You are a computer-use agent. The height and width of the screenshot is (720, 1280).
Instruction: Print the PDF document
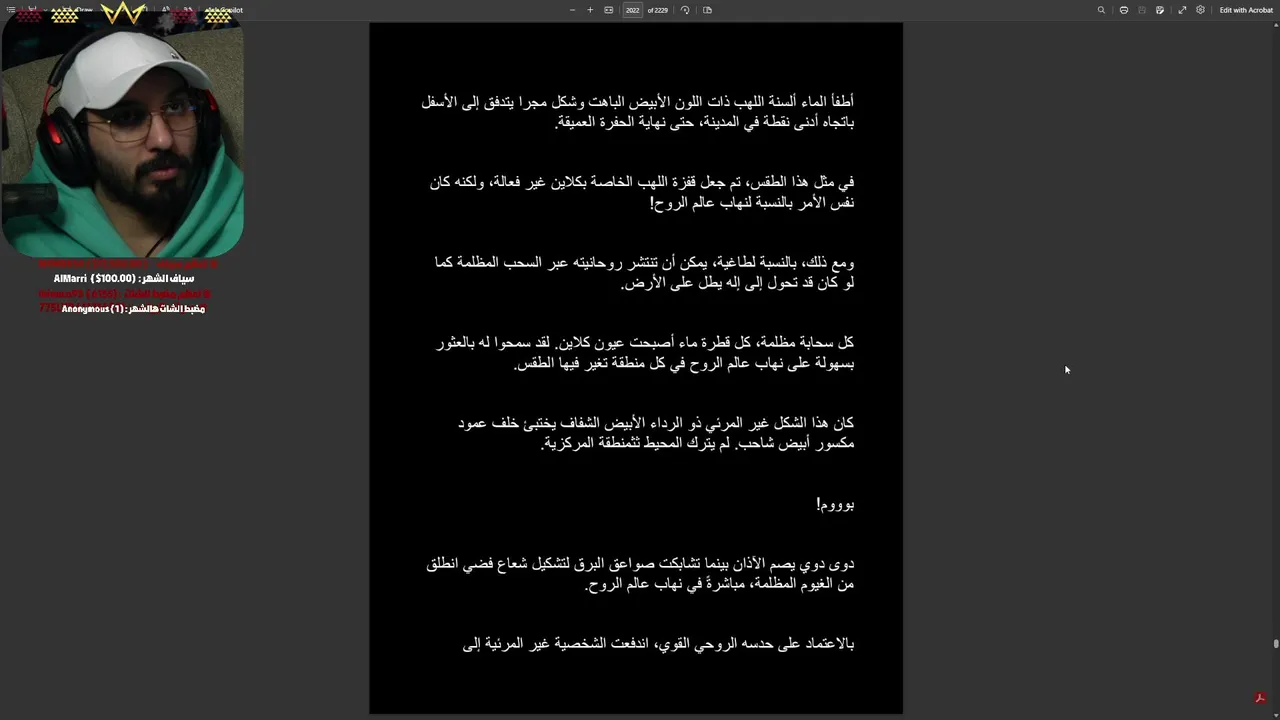click(x=1124, y=10)
